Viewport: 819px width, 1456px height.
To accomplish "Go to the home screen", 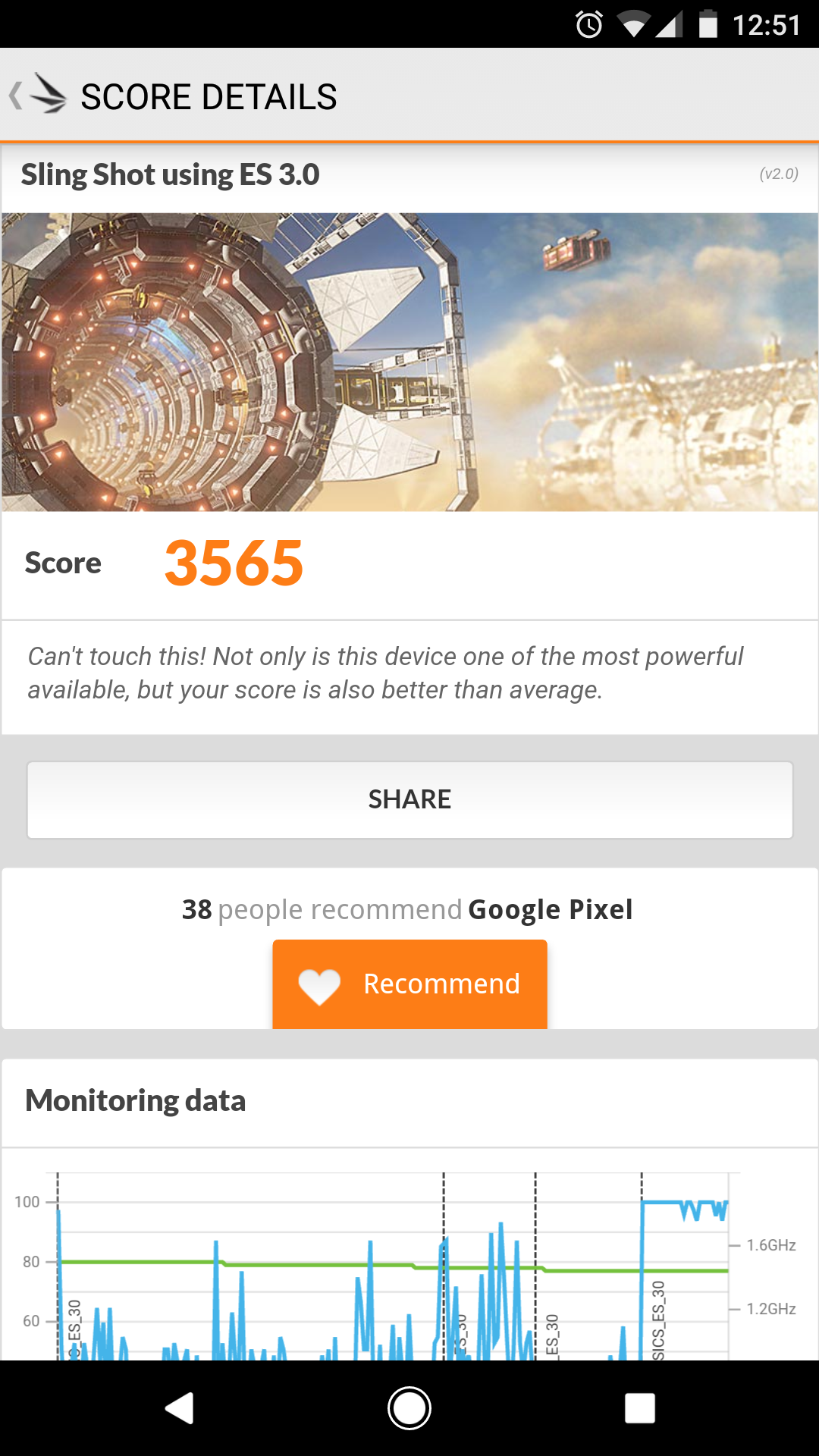I will click(x=409, y=1408).
